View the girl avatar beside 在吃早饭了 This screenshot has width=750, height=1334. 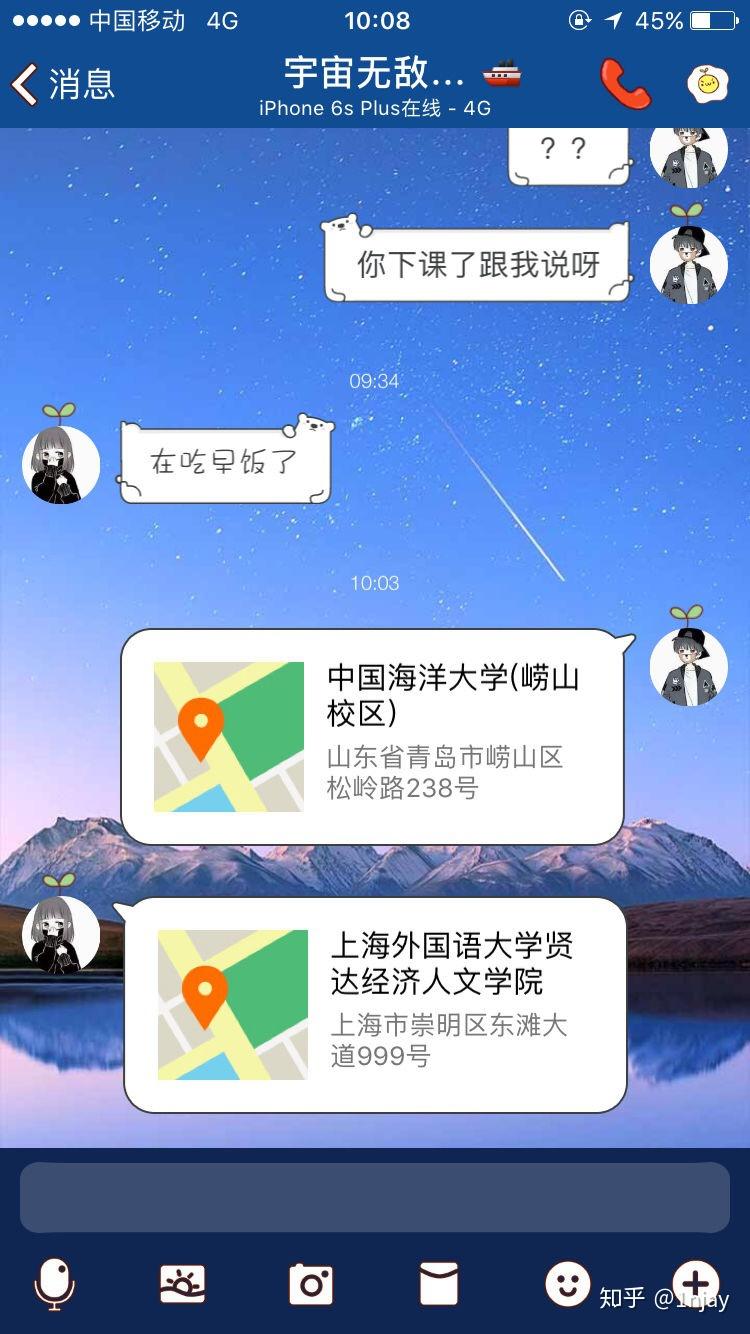(x=61, y=465)
